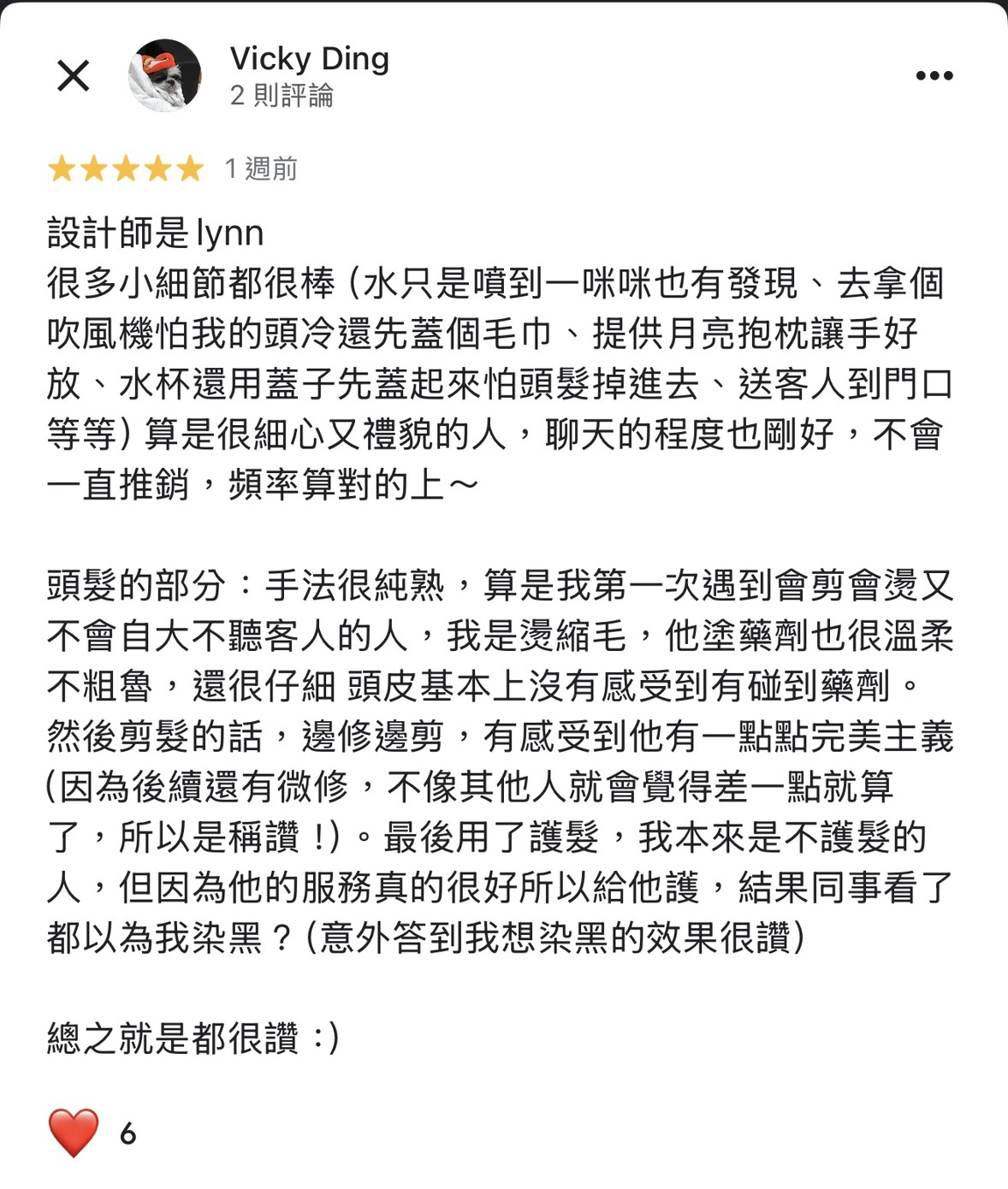The width and height of the screenshot is (1008, 1189).
Task: Close the review with the X
Action: [74, 75]
